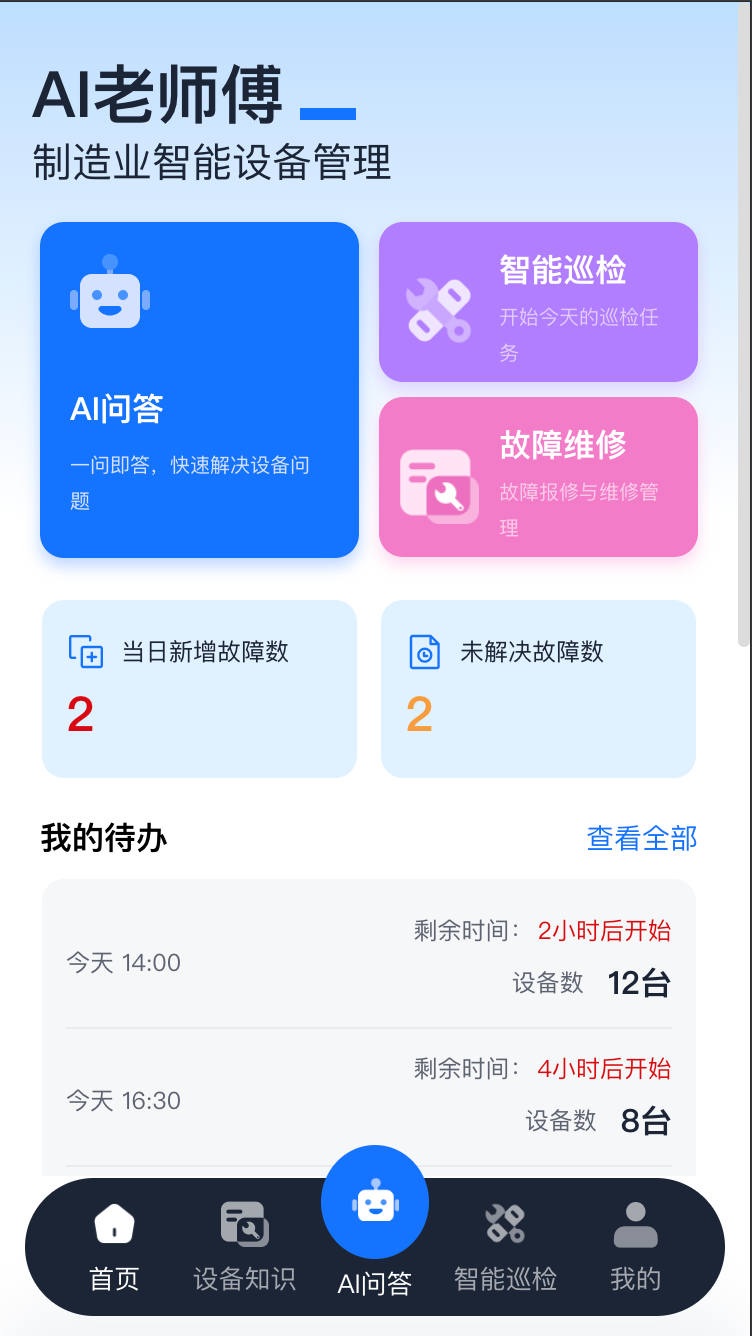Viewport: 752px width, 1336px height.
Task: Click the orange 未解决故障数 count 2
Action: (418, 713)
